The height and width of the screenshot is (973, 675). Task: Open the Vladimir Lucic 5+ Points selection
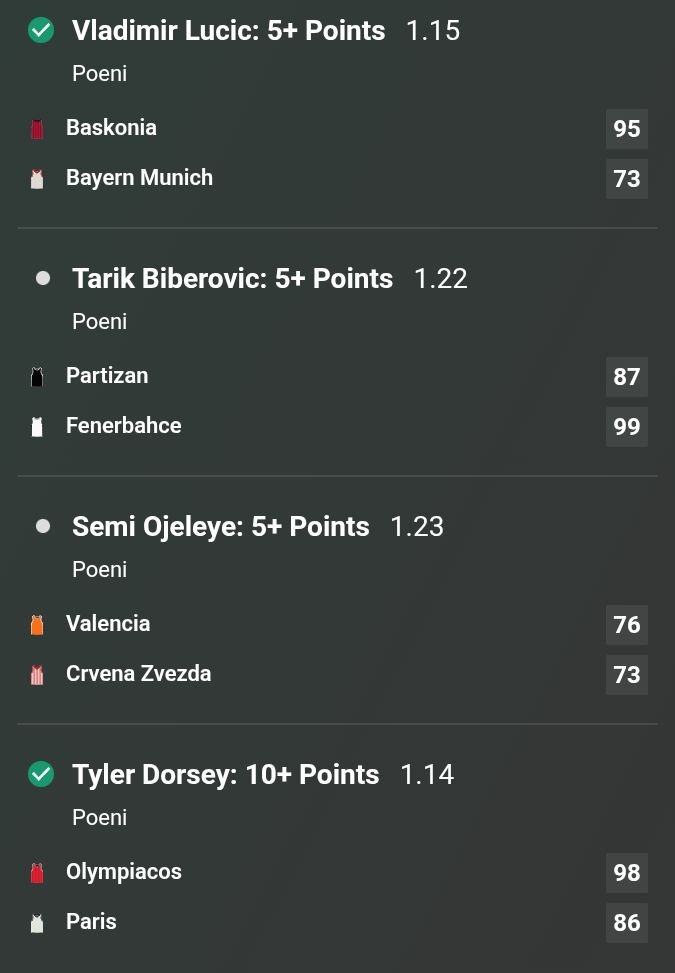pyautogui.click(x=228, y=31)
